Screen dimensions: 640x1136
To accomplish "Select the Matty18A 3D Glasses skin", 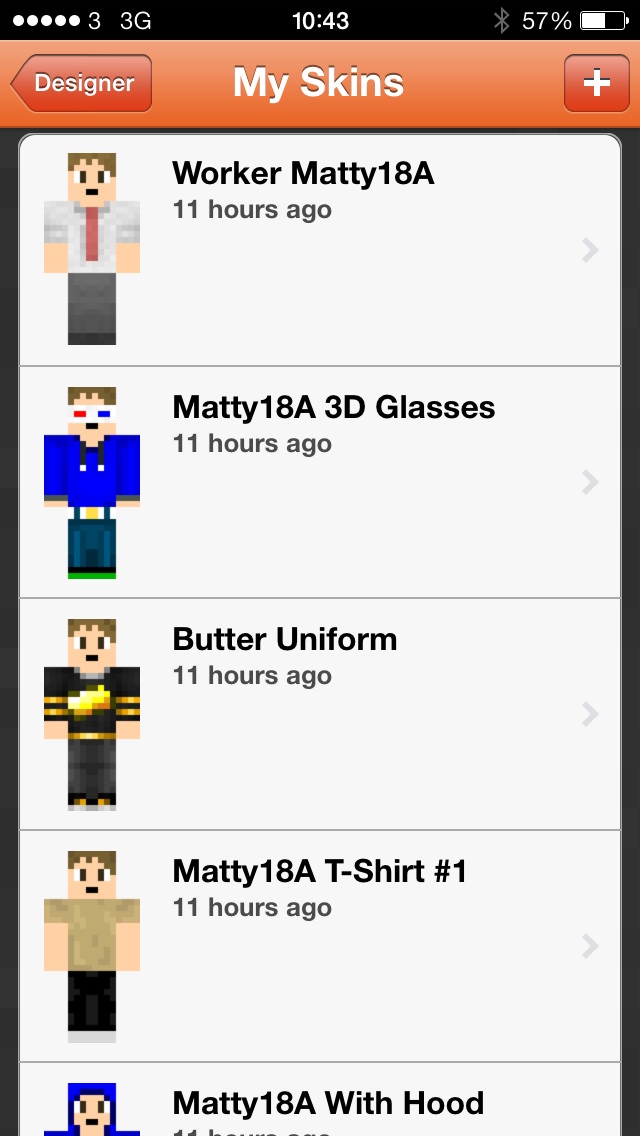I will (320, 482).
